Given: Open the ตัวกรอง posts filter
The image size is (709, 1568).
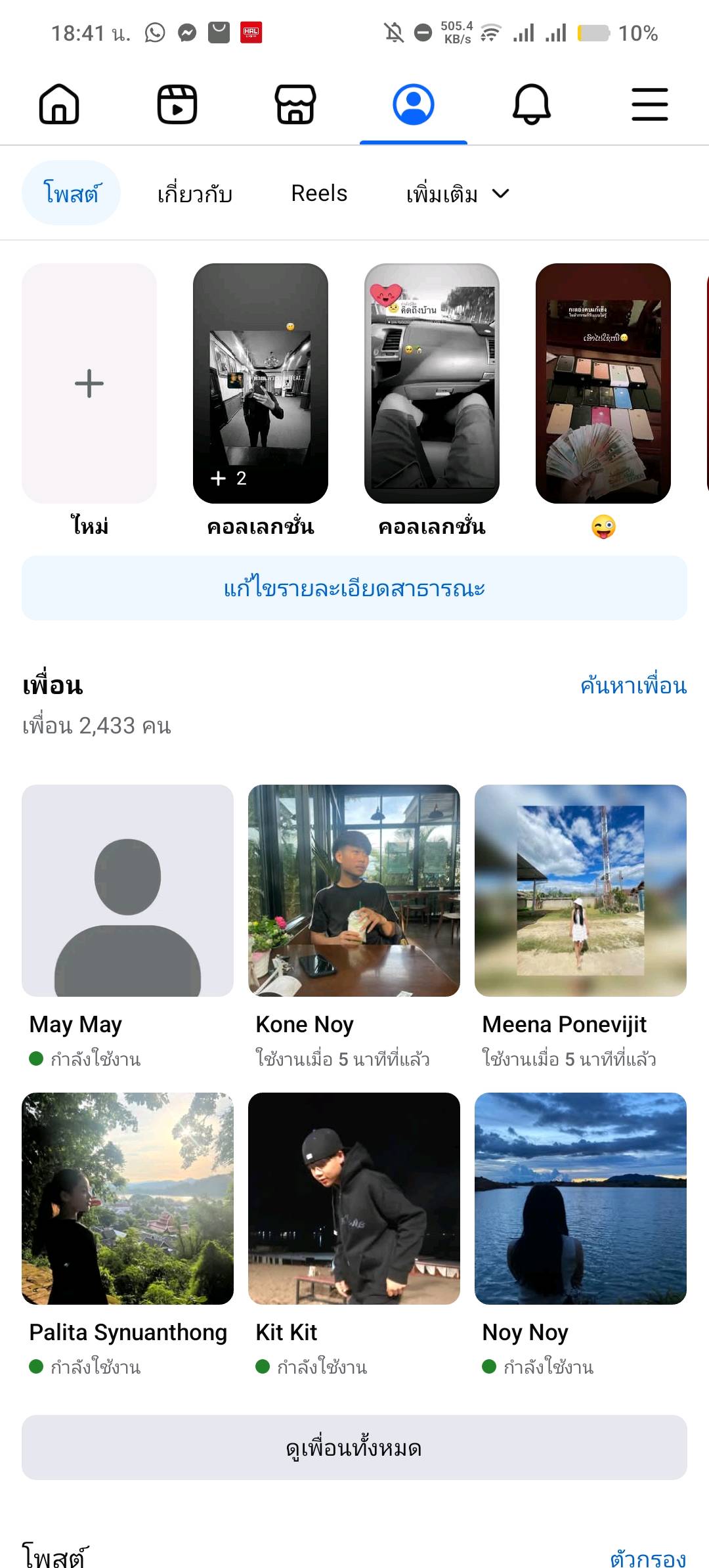Looking at the screenshot, I should pyautogui.click(x=647, y=1557).
